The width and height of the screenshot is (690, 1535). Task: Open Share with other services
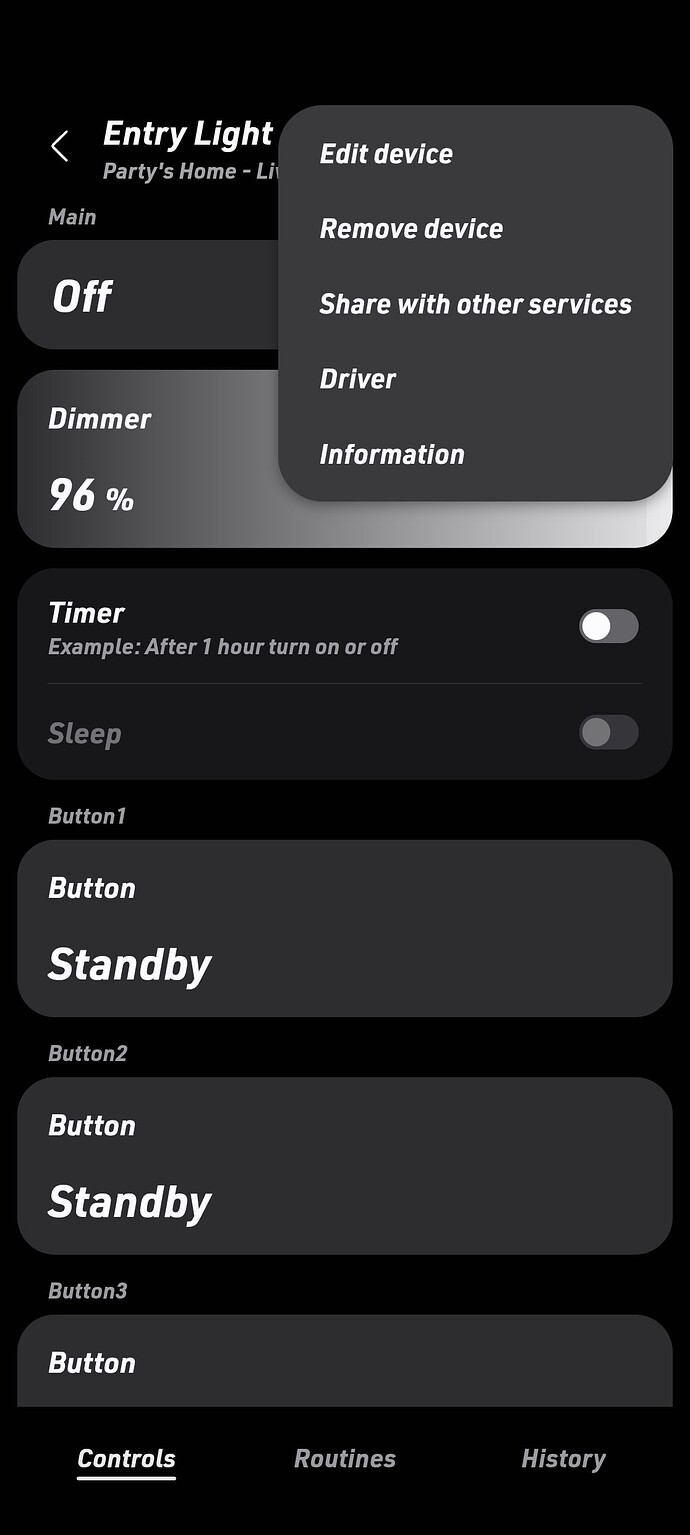click(x=475, y=304)
